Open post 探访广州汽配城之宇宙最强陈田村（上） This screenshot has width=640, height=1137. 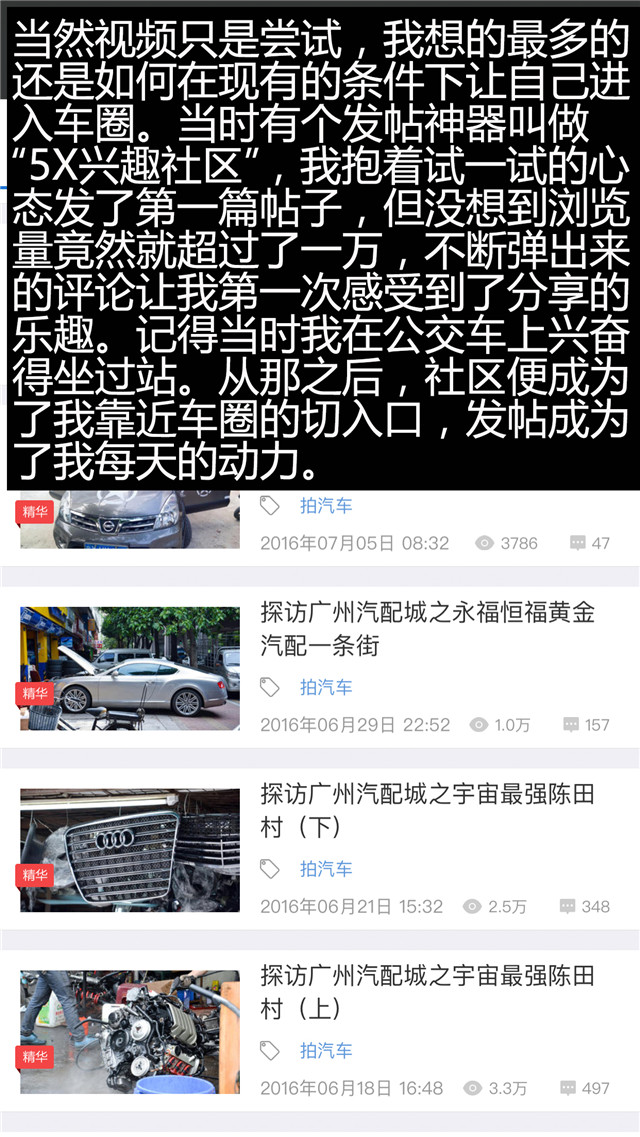(x=427, y=991)
